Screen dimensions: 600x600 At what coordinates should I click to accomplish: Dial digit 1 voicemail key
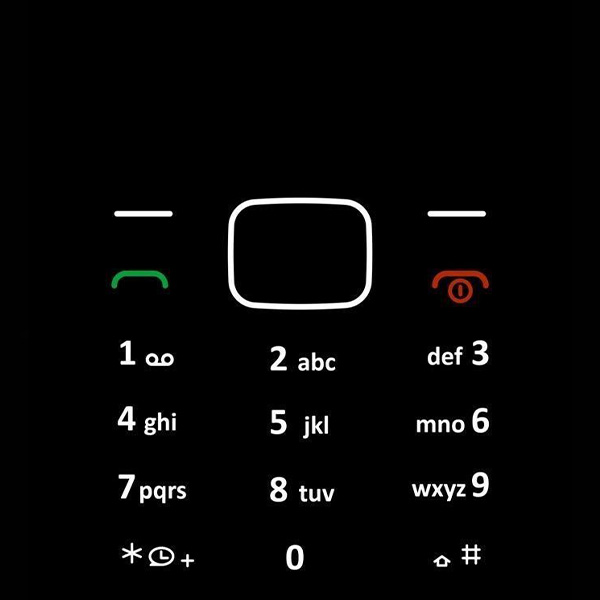tap(145, 355)
